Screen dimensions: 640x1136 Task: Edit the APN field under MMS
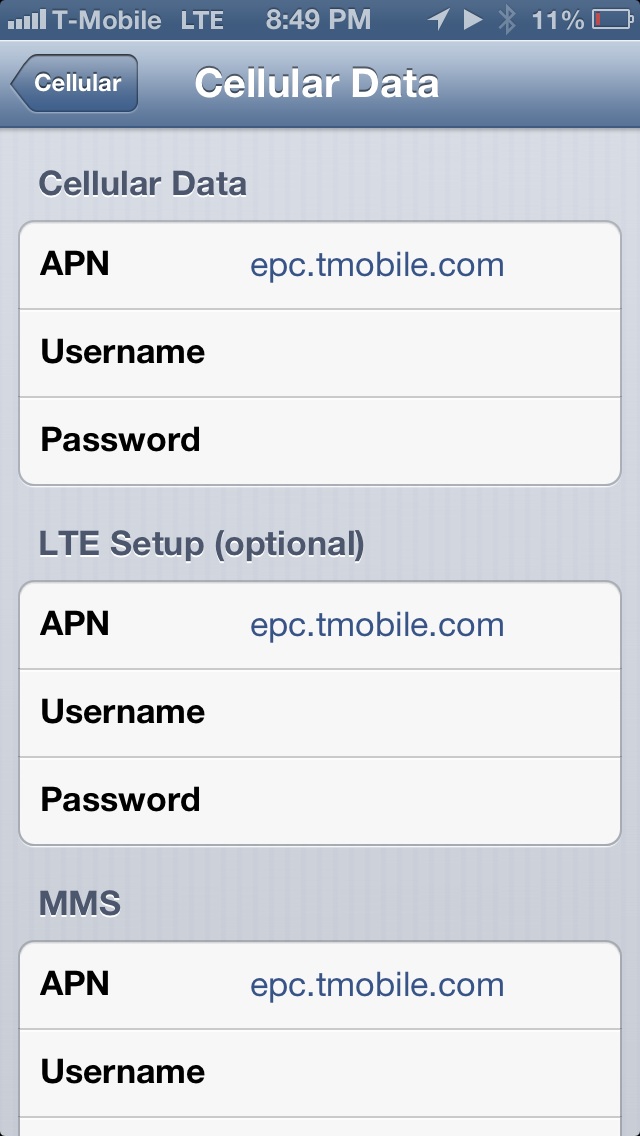pyautogui.click(x=320, y=985)
